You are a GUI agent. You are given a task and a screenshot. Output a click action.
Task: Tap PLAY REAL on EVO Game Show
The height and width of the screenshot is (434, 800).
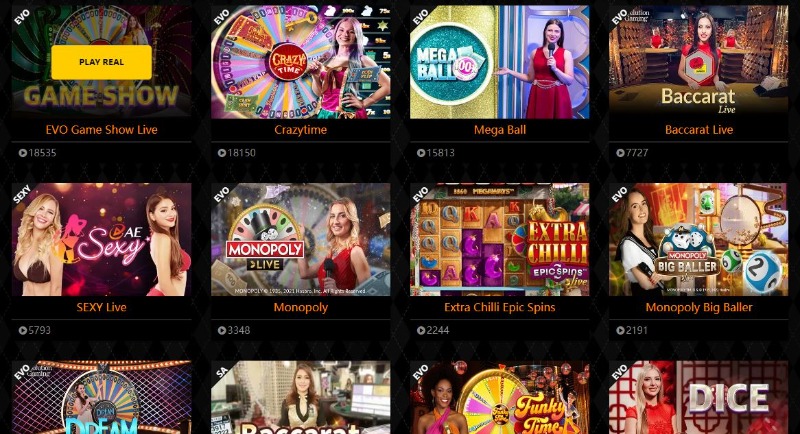[101, 62]
